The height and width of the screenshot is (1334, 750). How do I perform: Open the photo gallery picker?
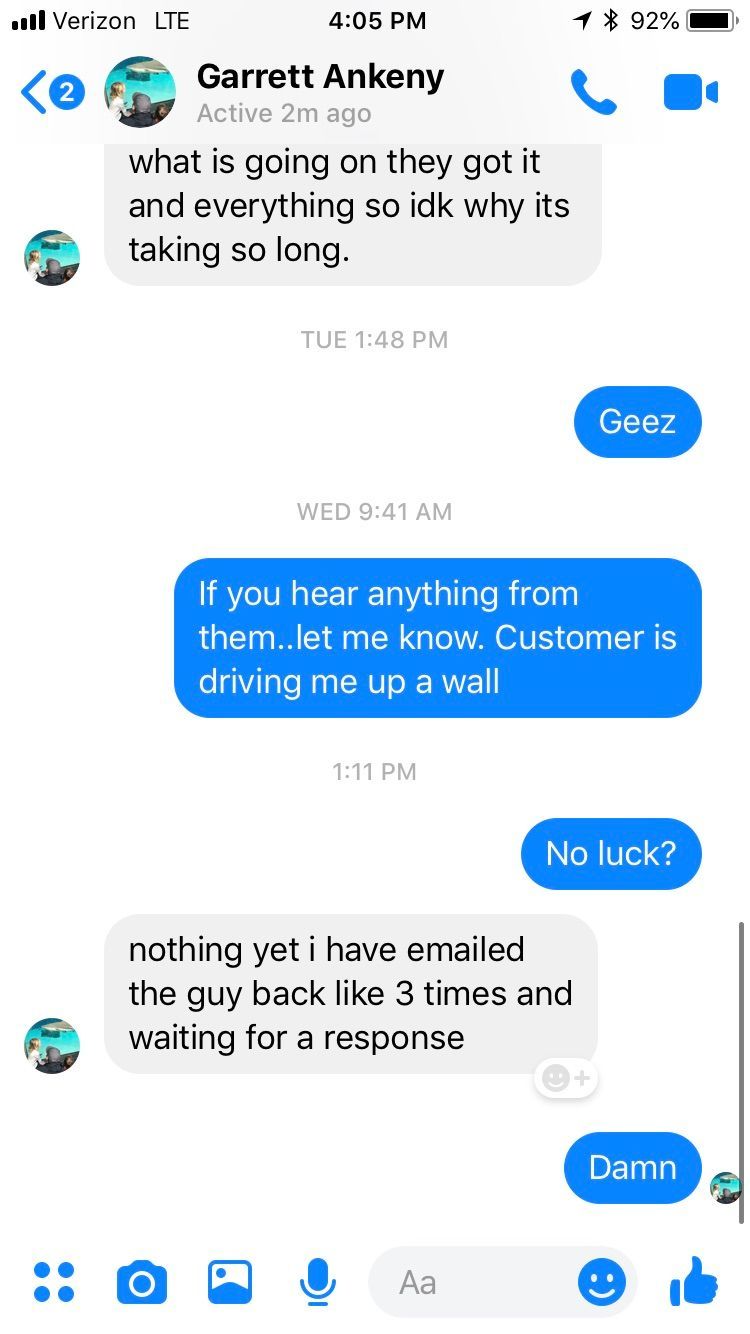[x=230, y=1282]
